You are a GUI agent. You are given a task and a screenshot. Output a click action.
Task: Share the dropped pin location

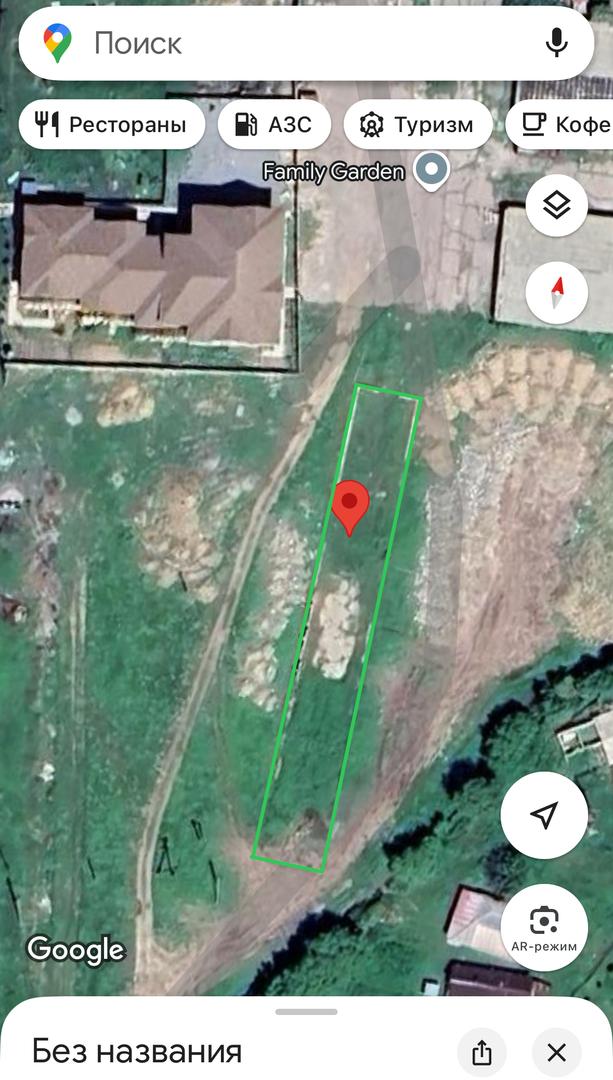pos(482,1052)
